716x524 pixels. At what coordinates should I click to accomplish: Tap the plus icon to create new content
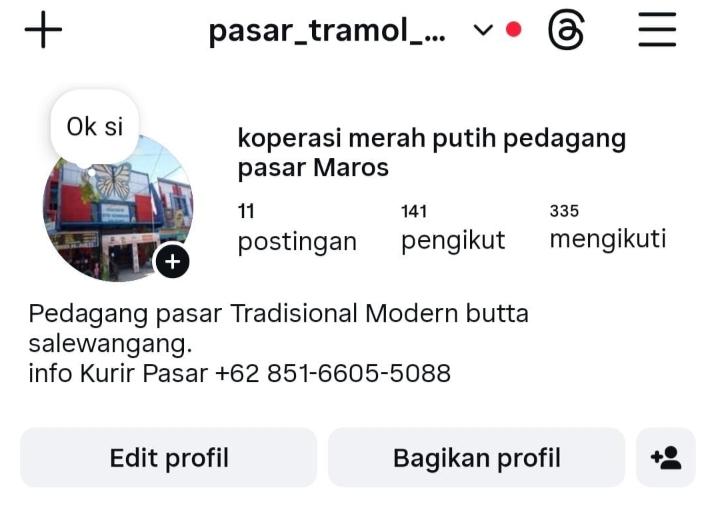point(43,31)
